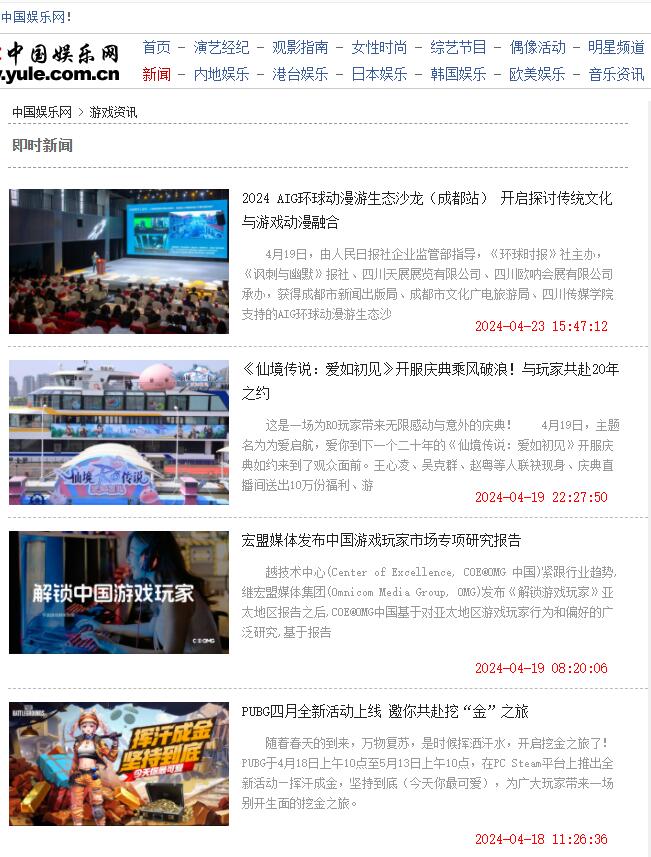
Task: Open 综艺节目 section
Action: click(x=458, y=47)
